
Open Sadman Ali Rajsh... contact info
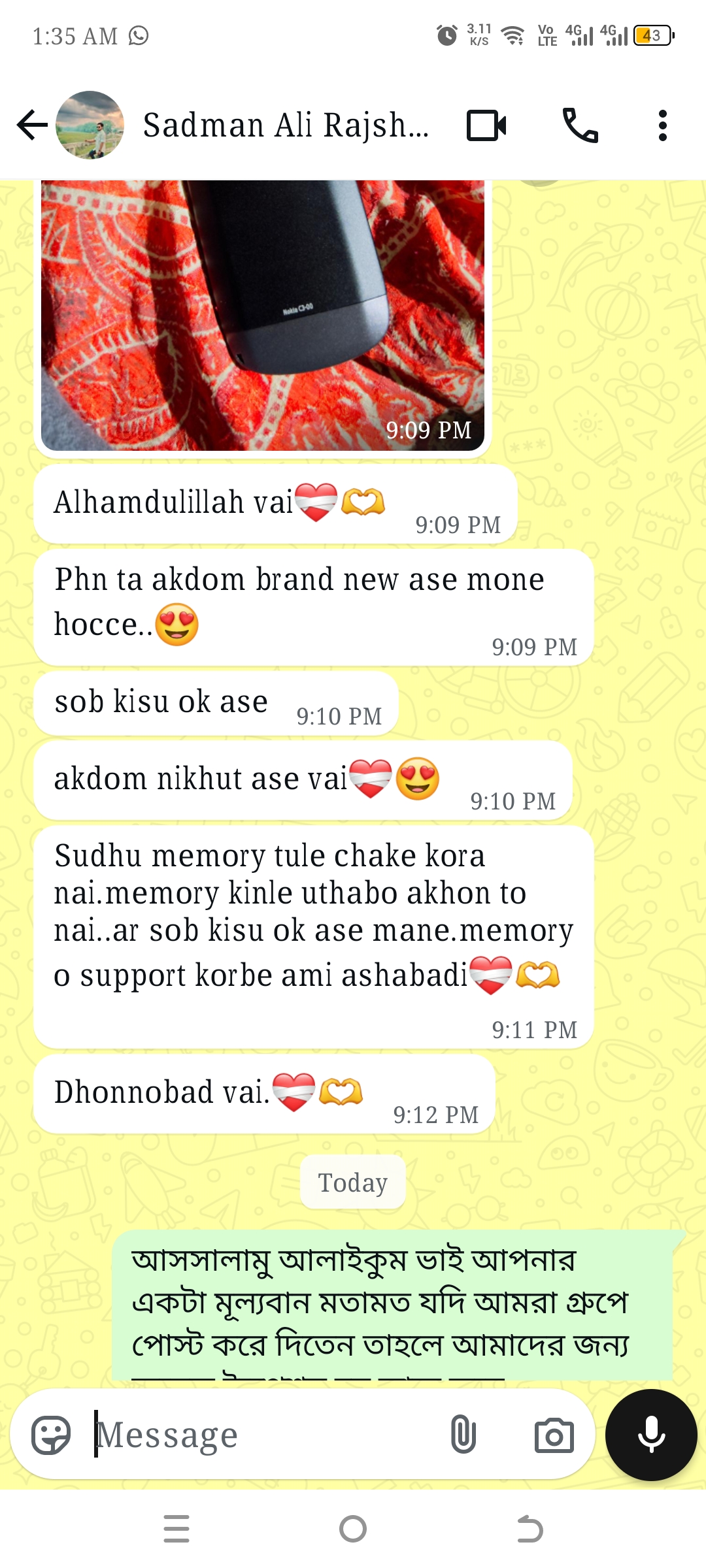point(286,125)
